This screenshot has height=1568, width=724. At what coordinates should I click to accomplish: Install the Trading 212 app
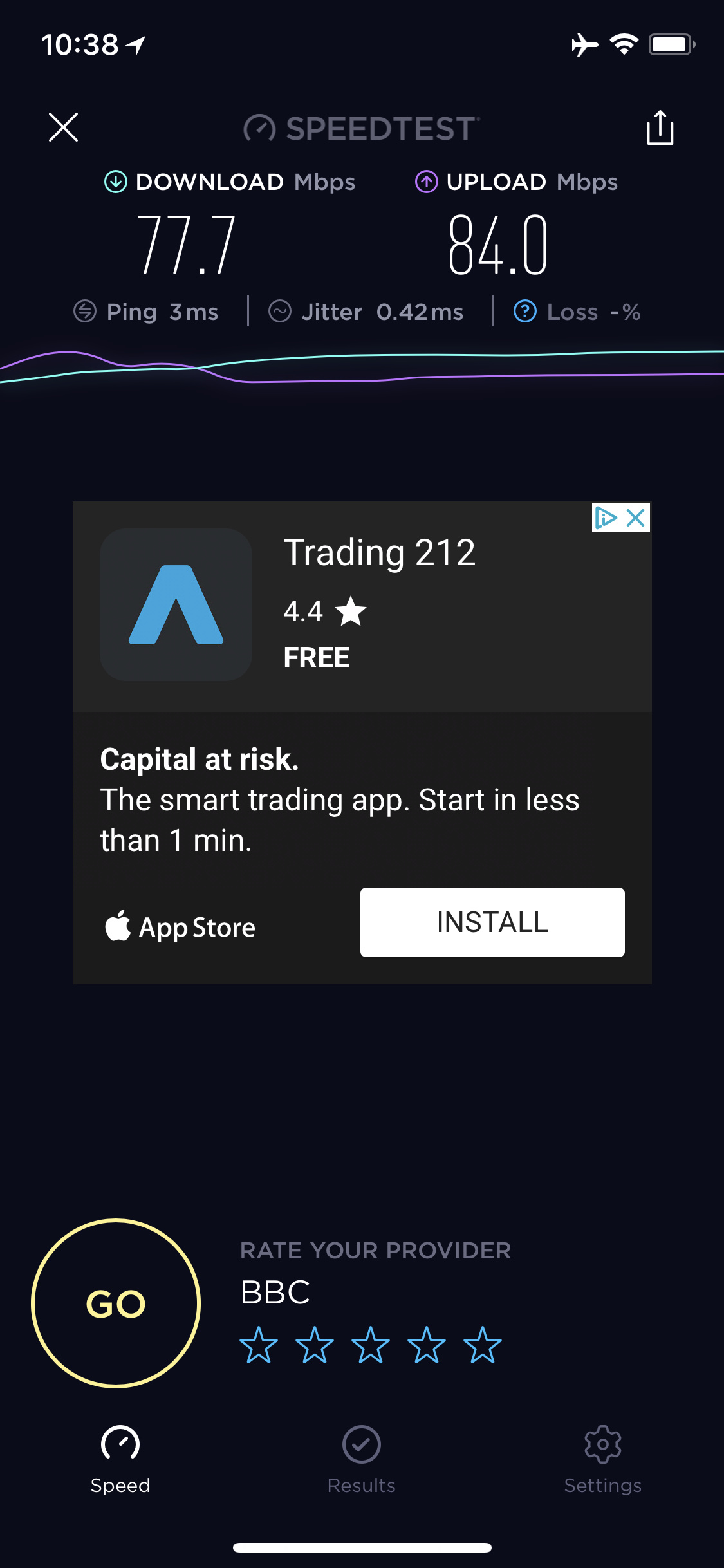(492, 922)
